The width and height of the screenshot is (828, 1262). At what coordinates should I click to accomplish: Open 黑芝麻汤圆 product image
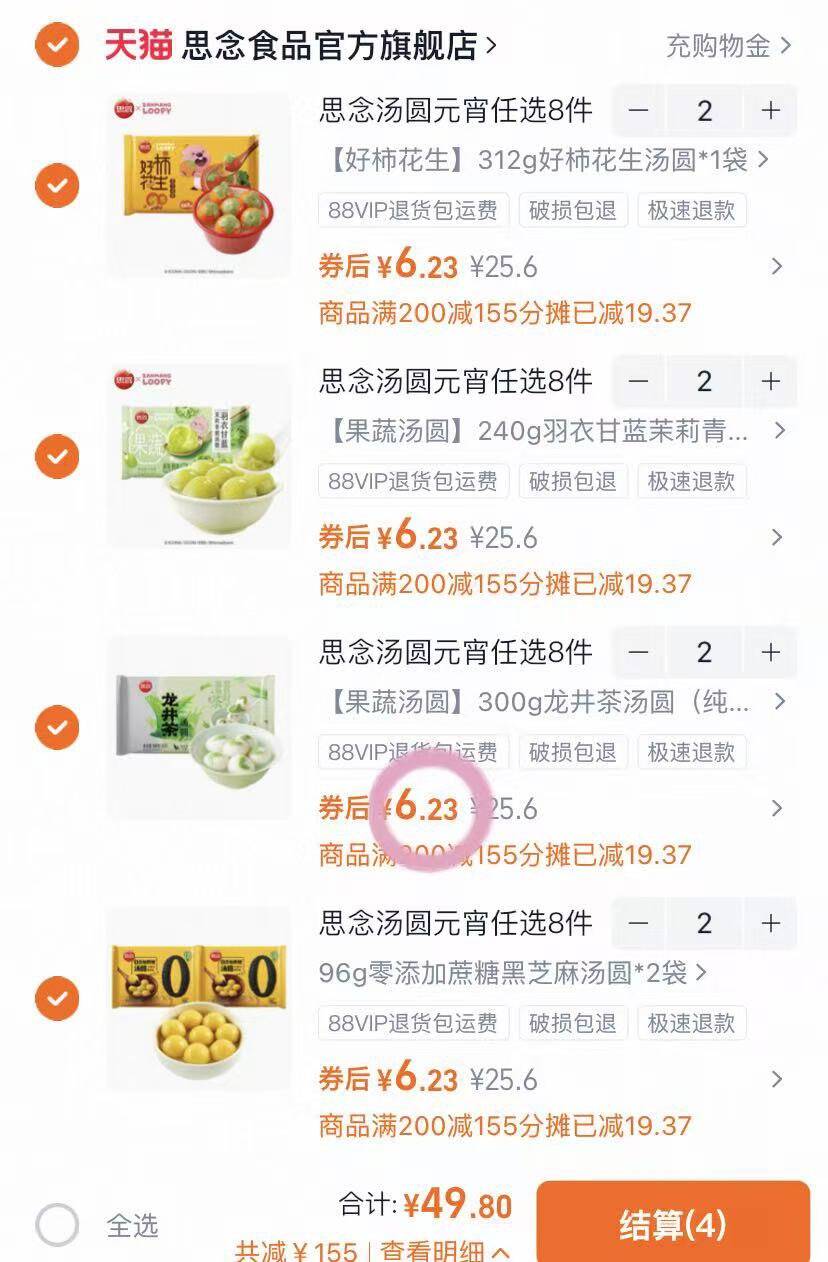tap(198, 999)
